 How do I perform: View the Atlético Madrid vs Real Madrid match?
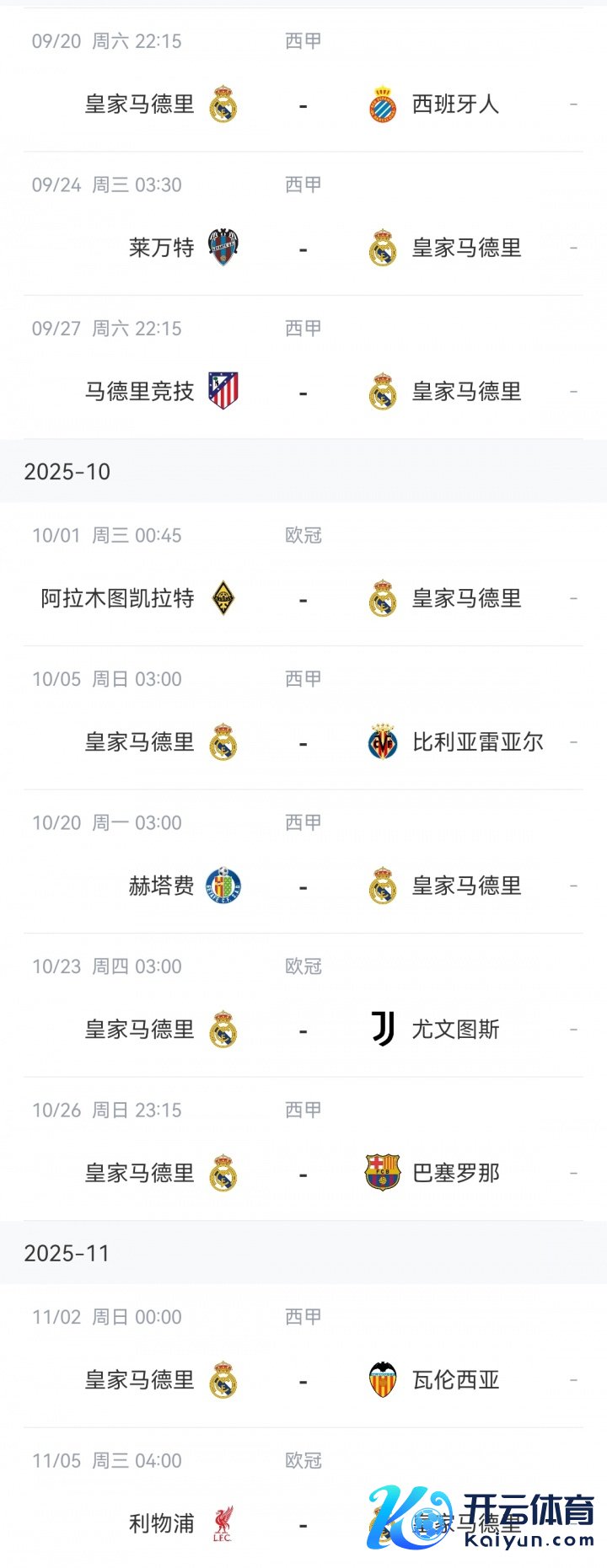tap(303, 393)
